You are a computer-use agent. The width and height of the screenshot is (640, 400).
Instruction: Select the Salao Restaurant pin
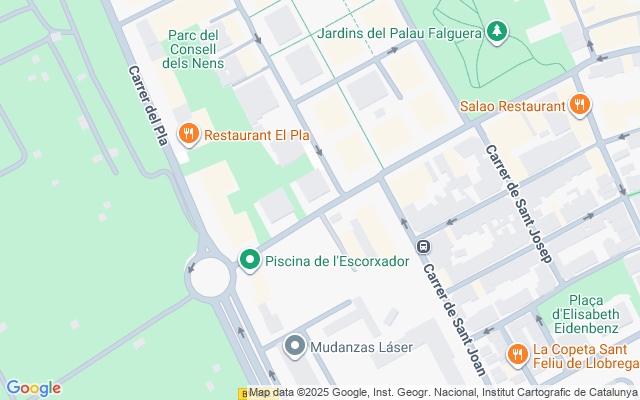click(579, 105)
